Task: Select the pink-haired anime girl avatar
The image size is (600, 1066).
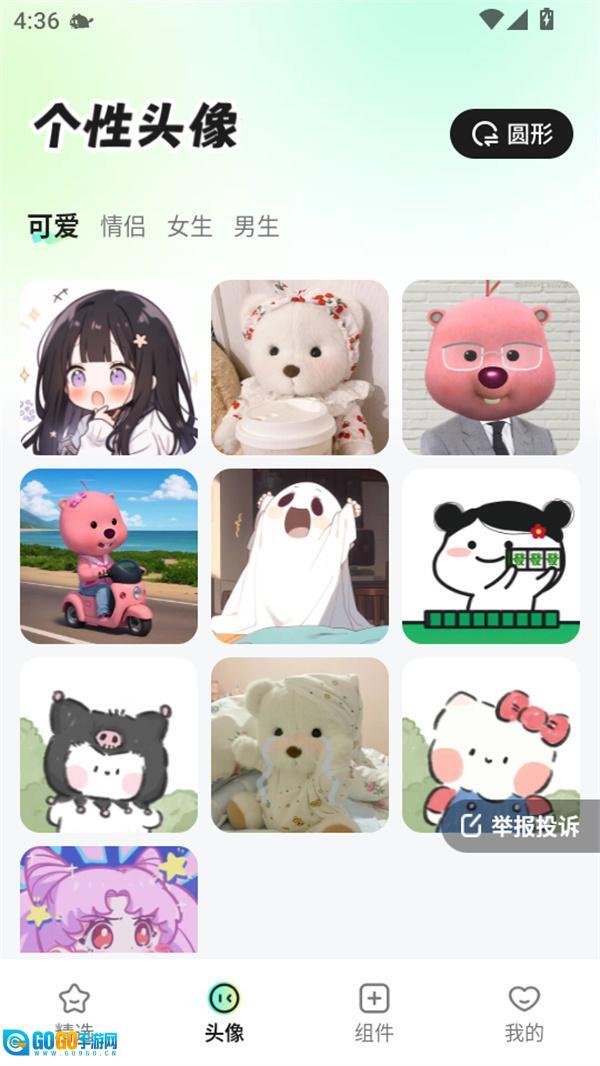Action: click(x=109, y=900)
